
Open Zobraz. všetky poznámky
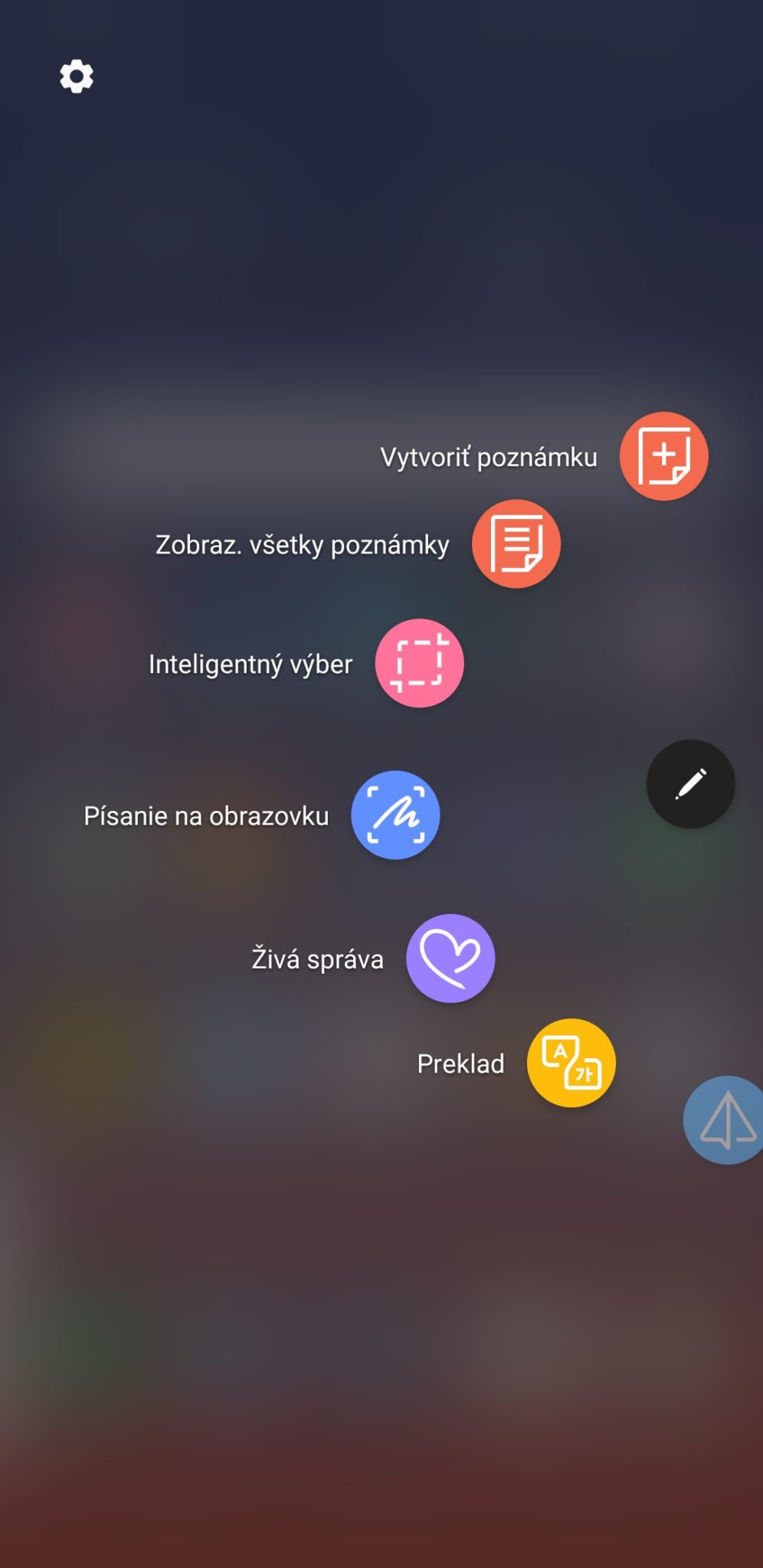(x=516, y=544)
